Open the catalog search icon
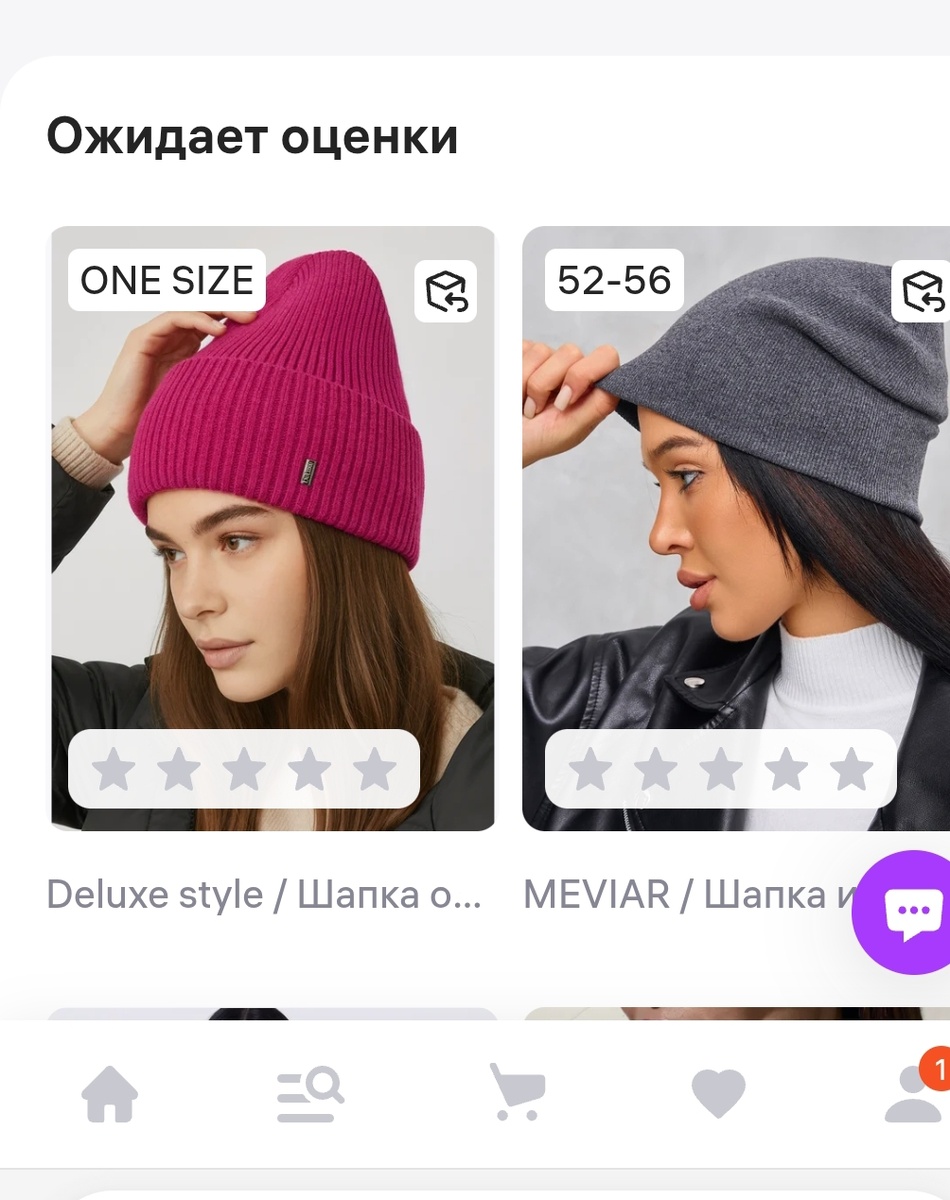 coord(310,1093)
